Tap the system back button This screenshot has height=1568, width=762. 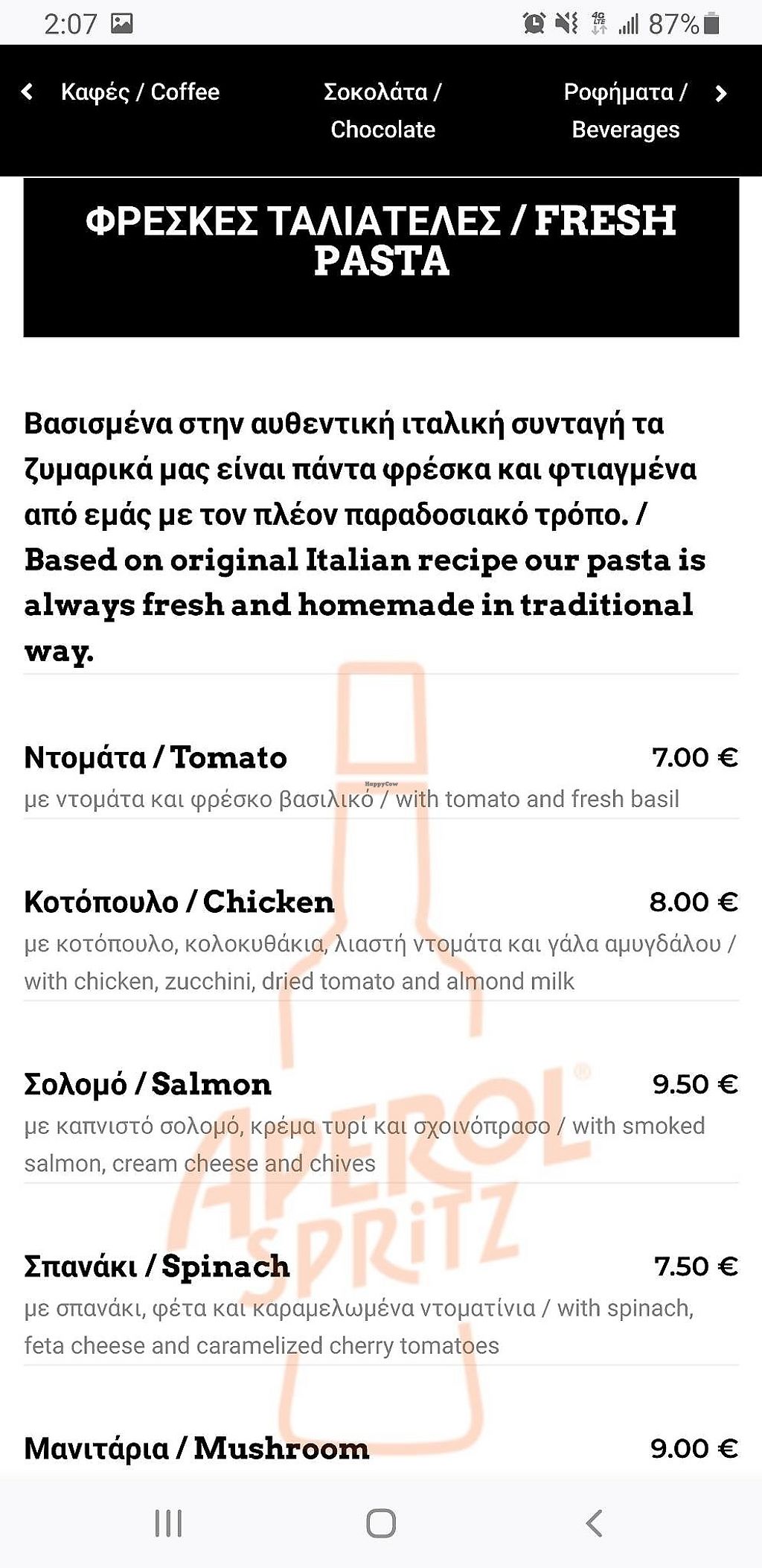click(x=594, y=1523)
